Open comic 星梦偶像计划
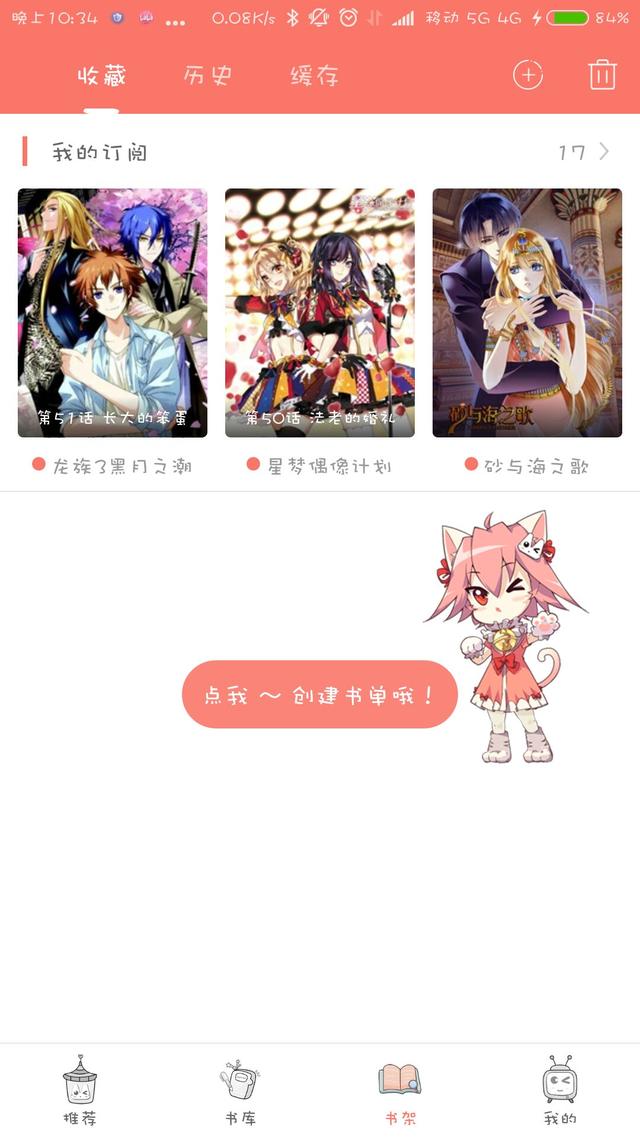This screenshot has width=640, height=1138. 319,313
